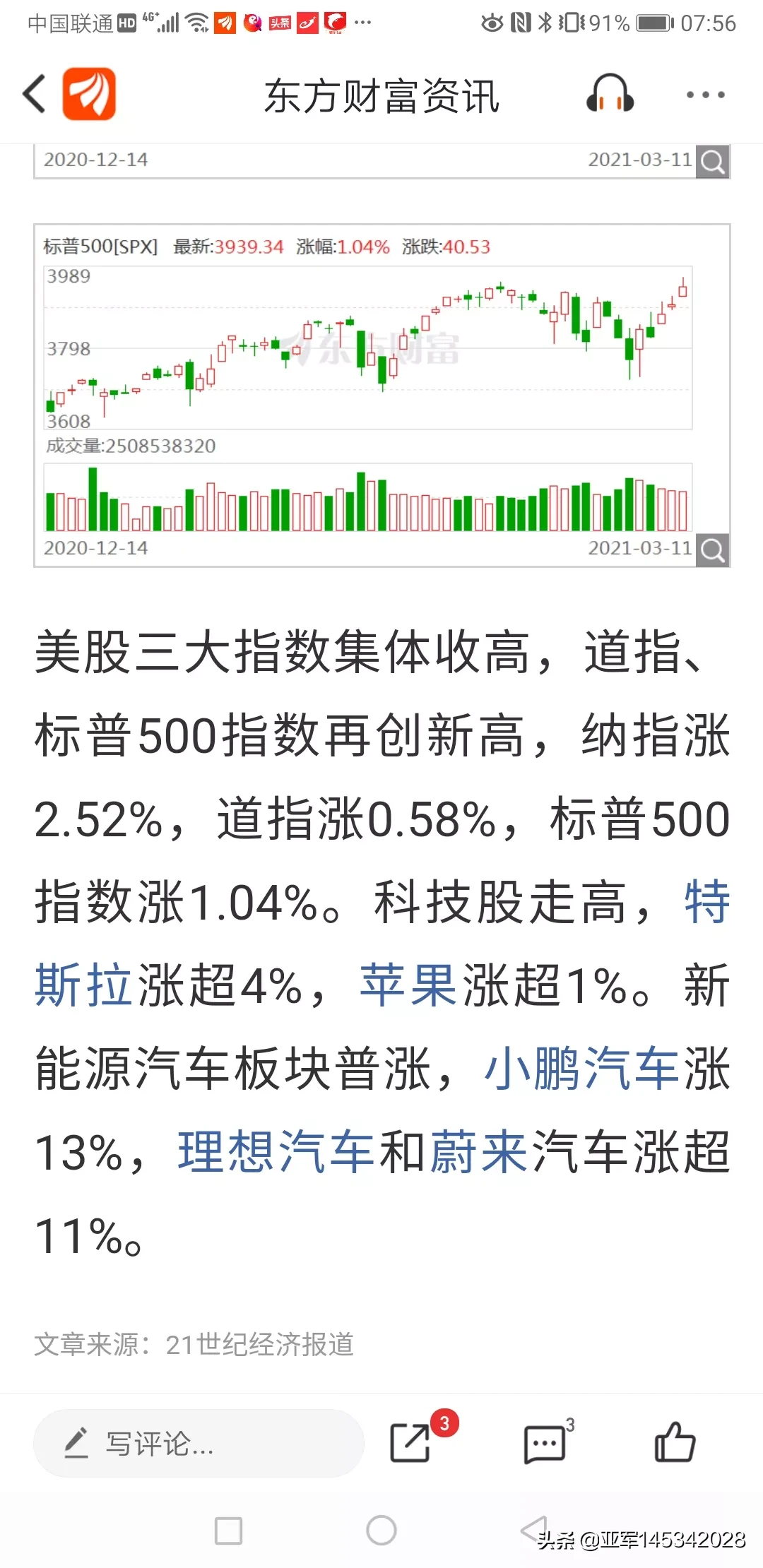Viewport: 763px width, 1568px height.
Task: Open the 小鹏汽车 stock link
Action: tap(581, 1069)
